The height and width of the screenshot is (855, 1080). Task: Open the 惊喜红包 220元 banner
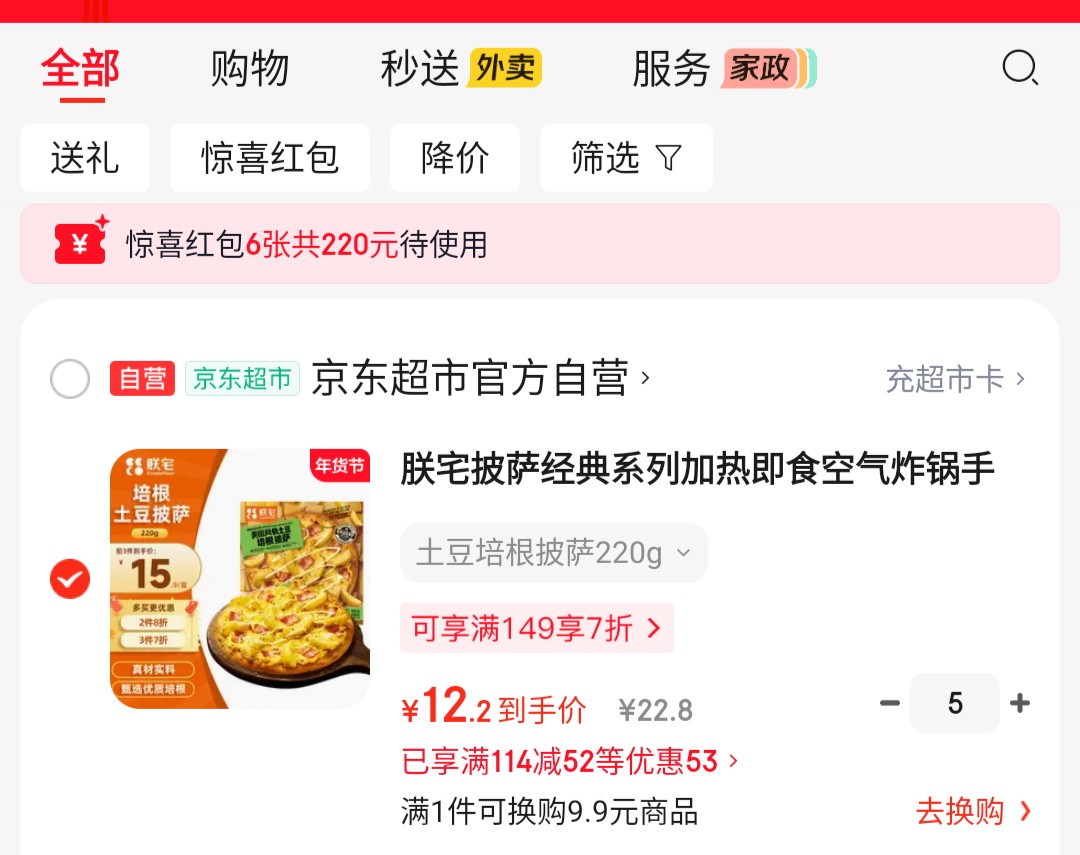click(540, 244)
